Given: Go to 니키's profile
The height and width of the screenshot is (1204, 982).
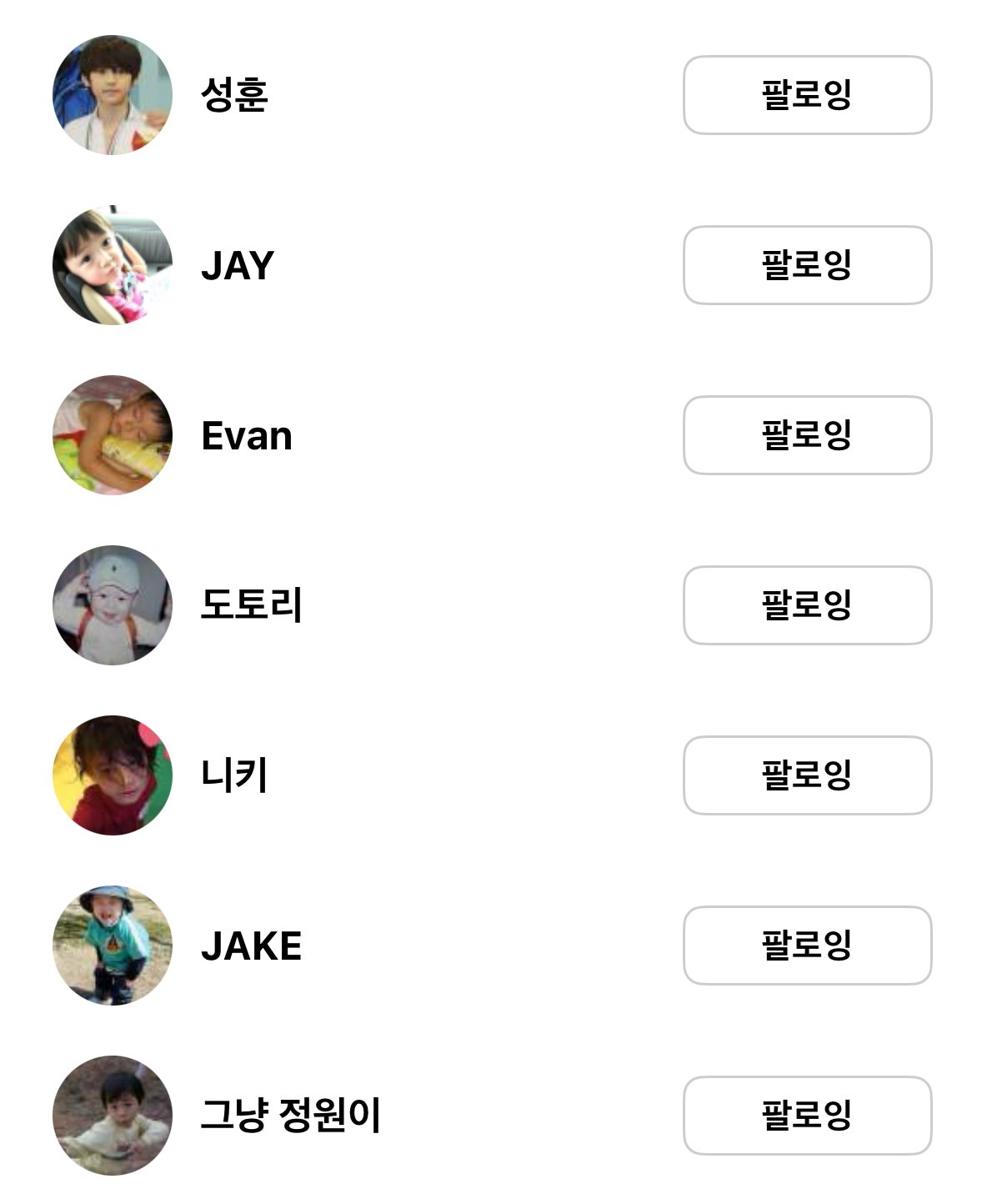Looking at the screenshot, I should click(x=234, y=775).
